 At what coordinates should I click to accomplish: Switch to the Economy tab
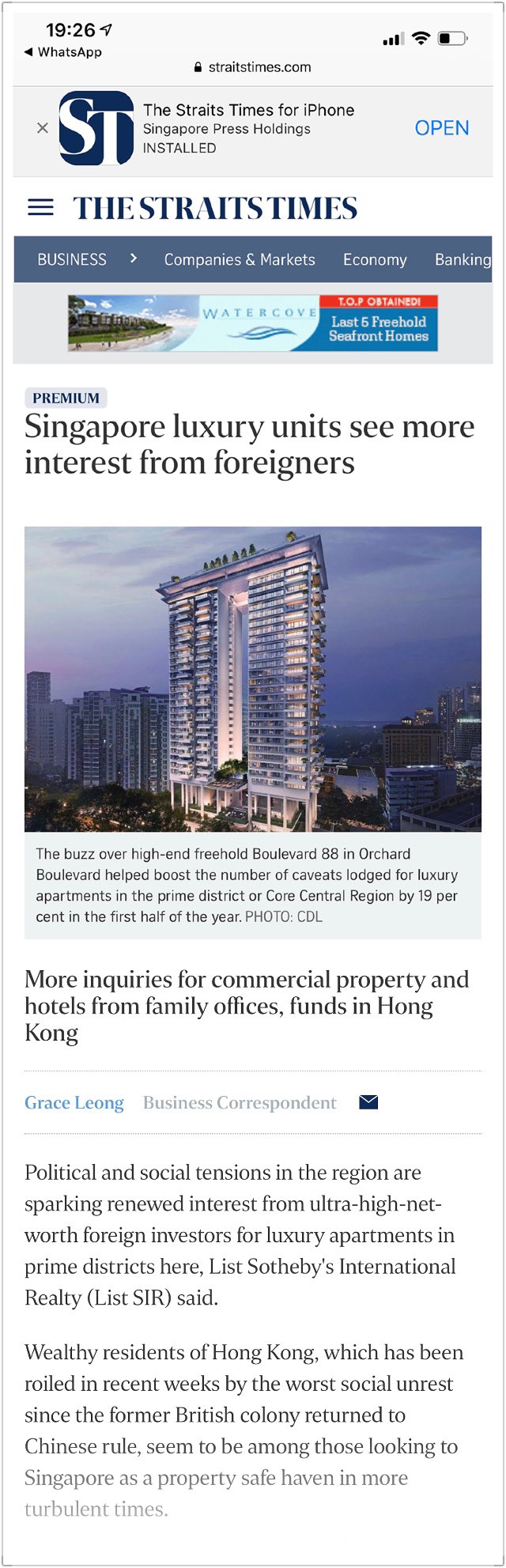pyautogui.click(x=375, y=259)
